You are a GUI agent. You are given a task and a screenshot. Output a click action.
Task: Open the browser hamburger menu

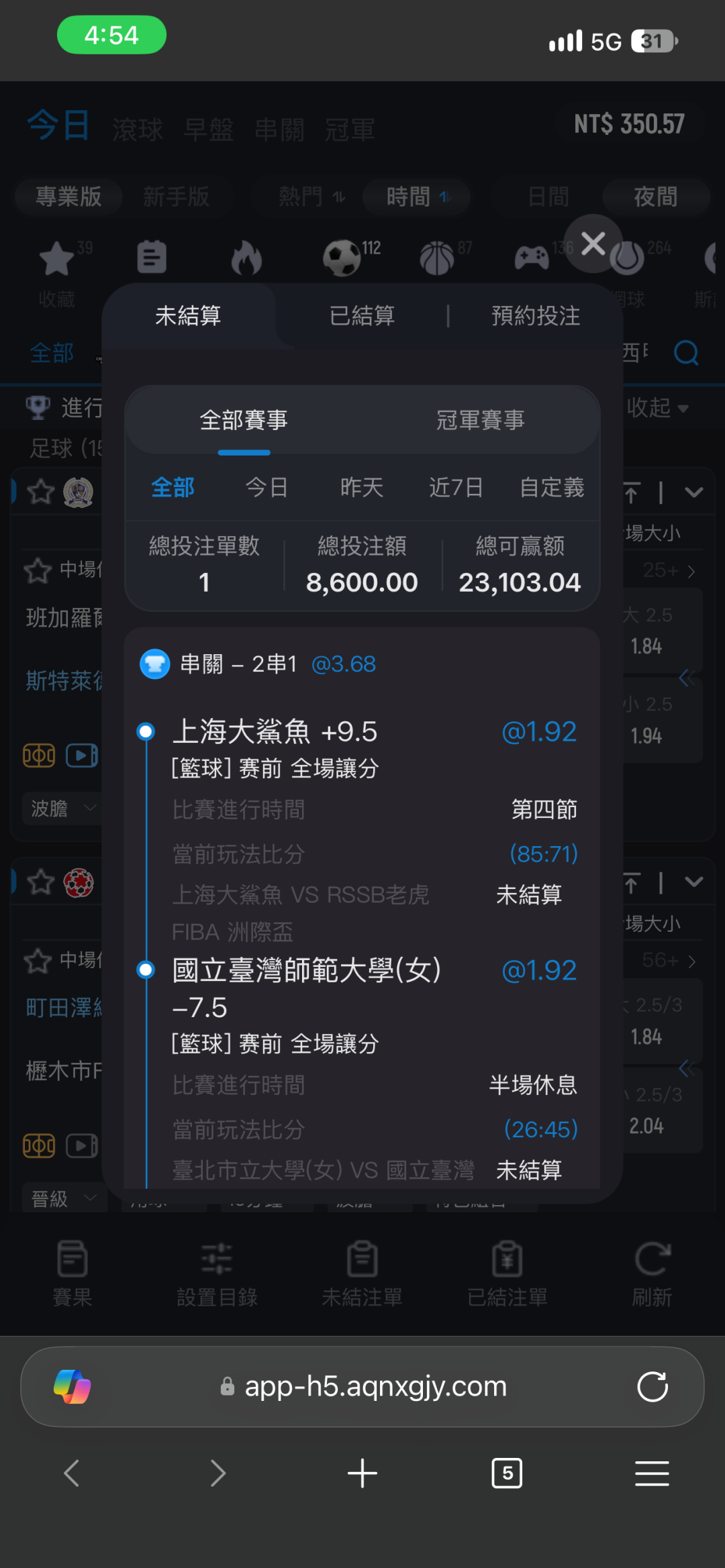(652, 1473)
